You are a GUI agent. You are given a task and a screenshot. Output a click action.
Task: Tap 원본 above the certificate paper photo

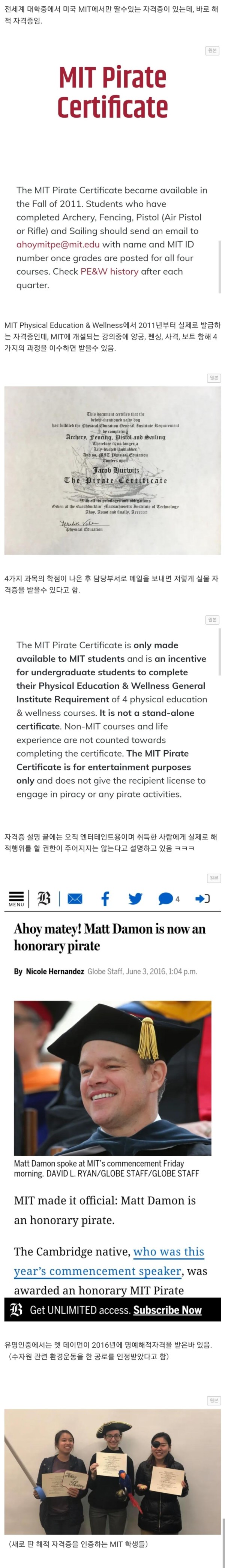212,378
